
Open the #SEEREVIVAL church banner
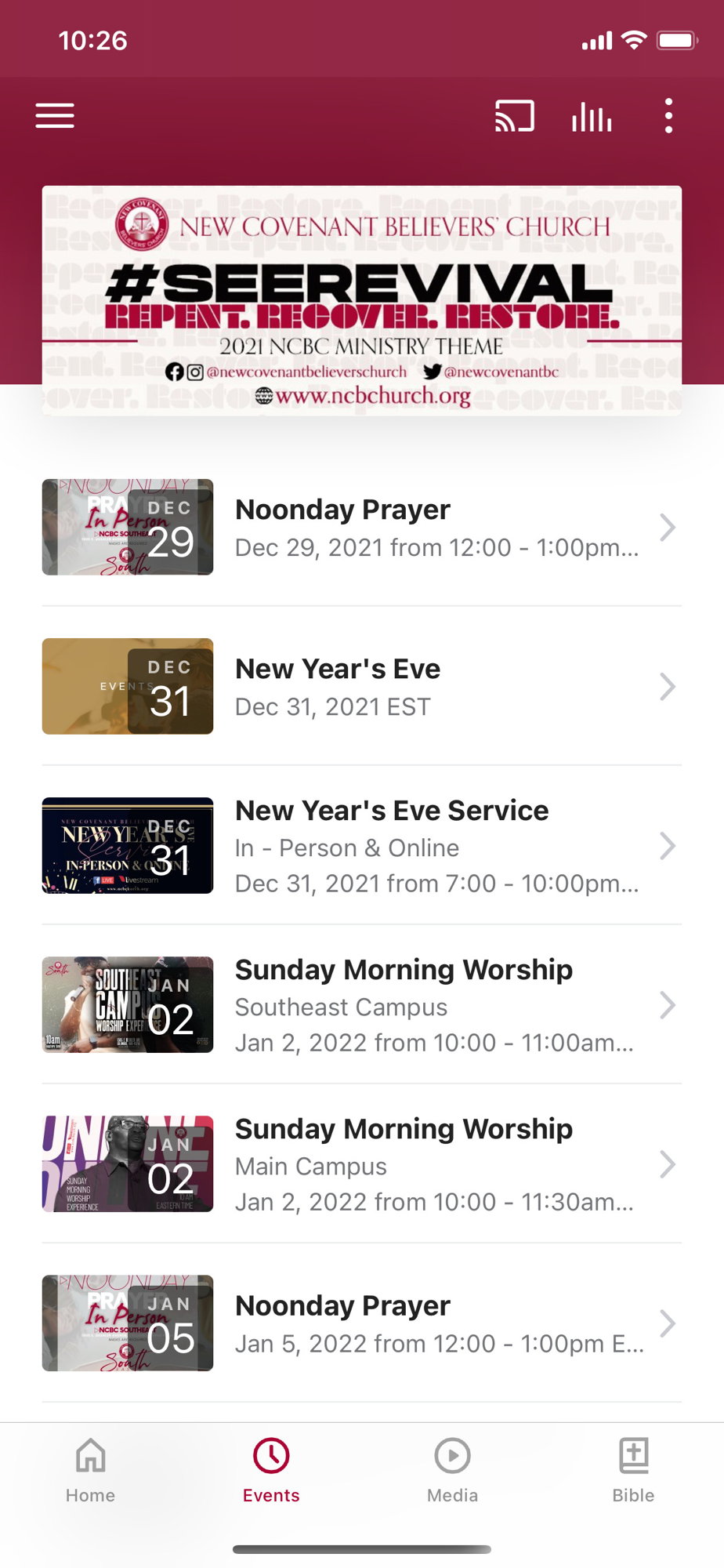coord(362,300)
